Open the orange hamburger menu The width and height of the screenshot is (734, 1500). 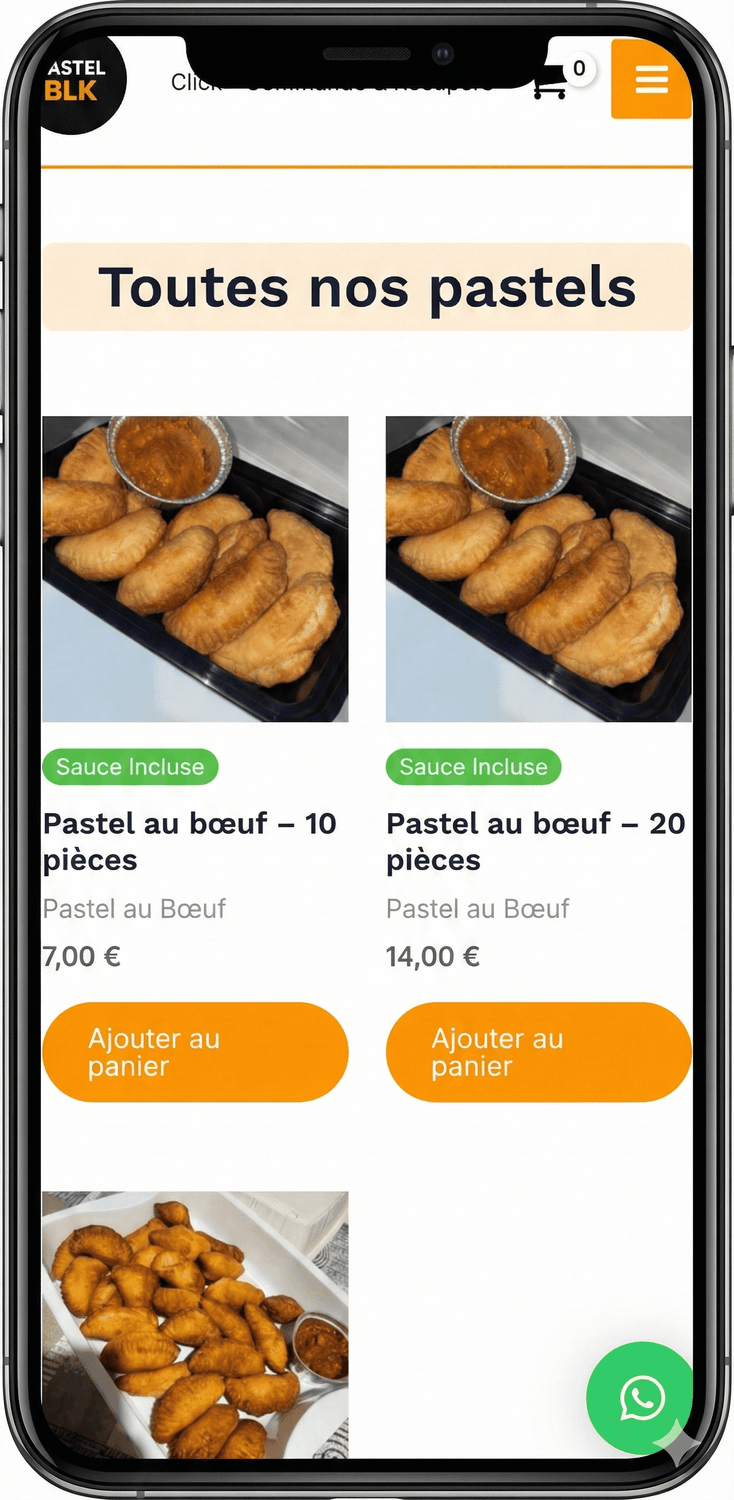pos(651,79)
